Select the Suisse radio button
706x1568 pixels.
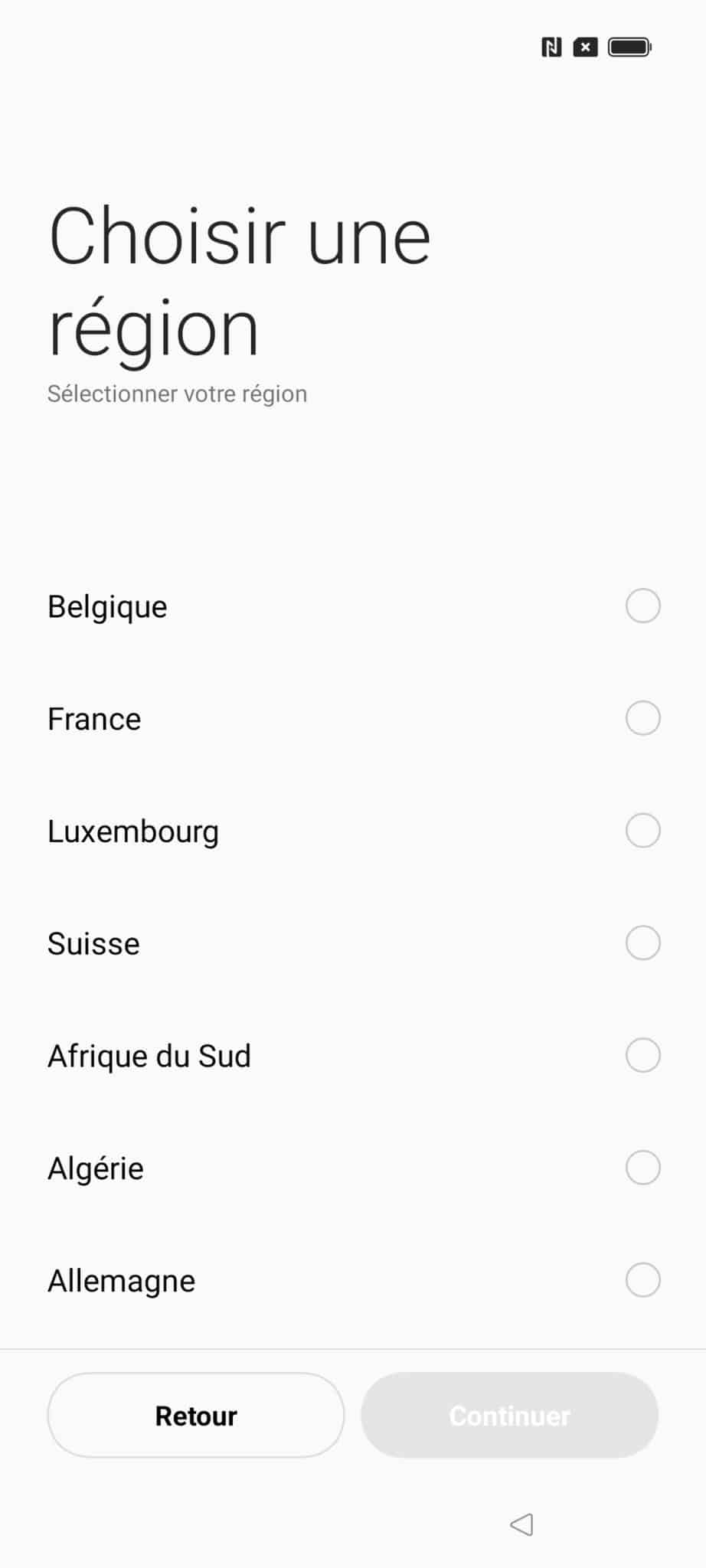(x=642, y=942)
